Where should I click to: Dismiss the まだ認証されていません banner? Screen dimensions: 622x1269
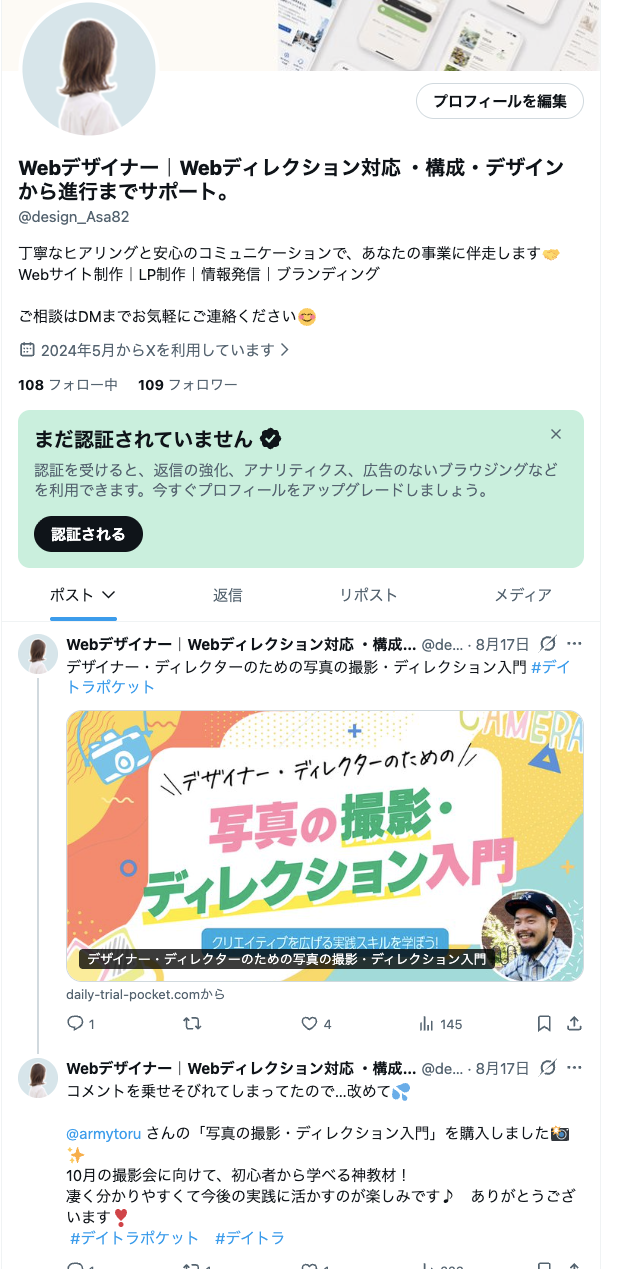pyautogui.click(x=556, y=434)
